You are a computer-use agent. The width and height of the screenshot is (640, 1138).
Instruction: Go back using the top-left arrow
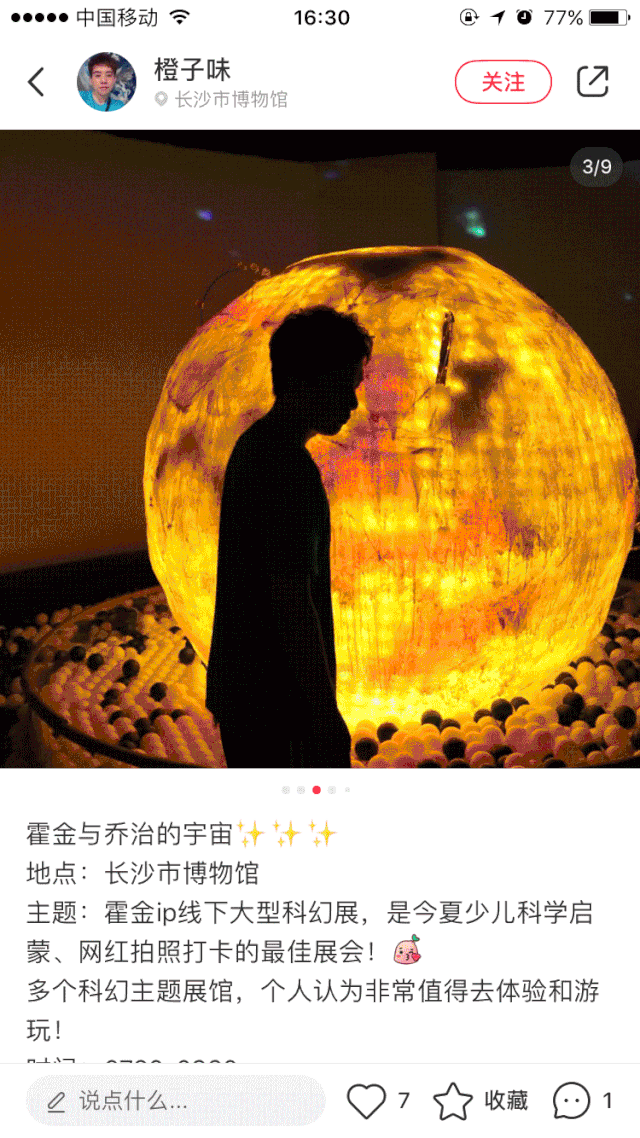coord(36,82)
